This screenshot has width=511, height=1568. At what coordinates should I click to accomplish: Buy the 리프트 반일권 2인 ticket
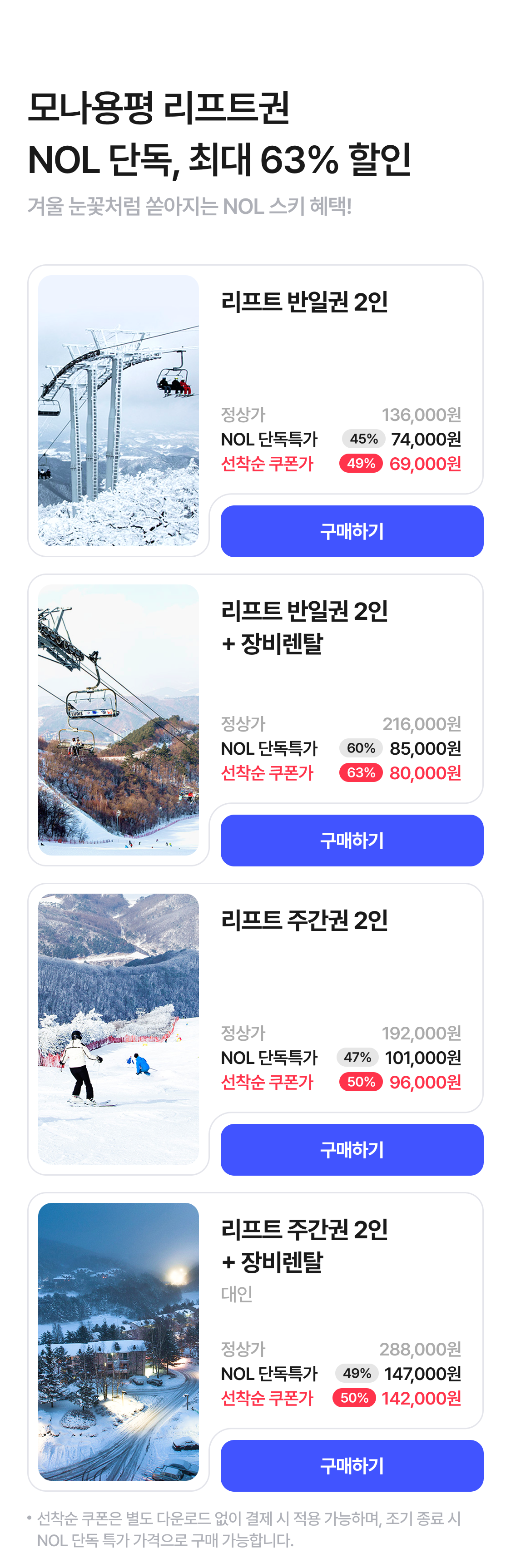tap(352, 531)
